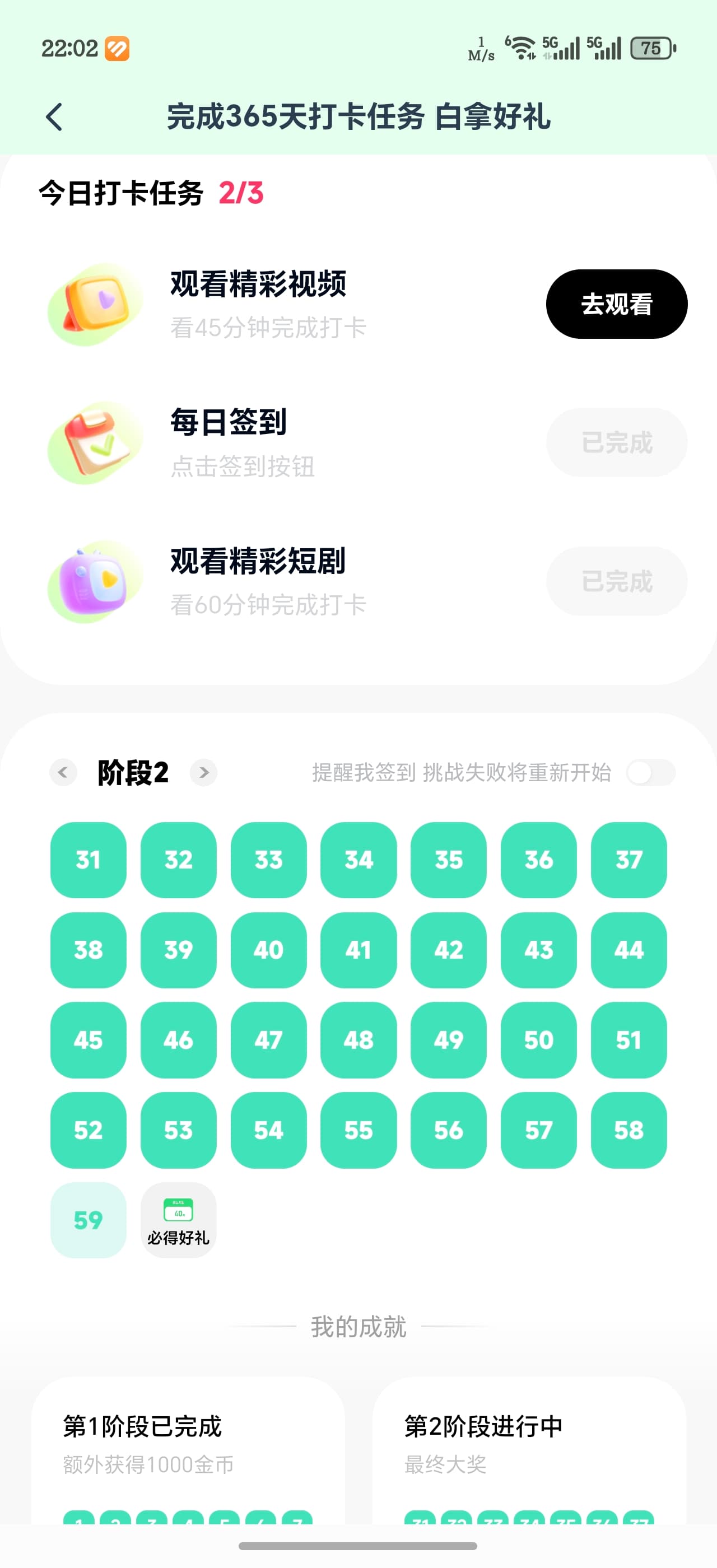717x1568 pixels.
Task: Go back using the top-left arrow
Action: tap(54, 116)
